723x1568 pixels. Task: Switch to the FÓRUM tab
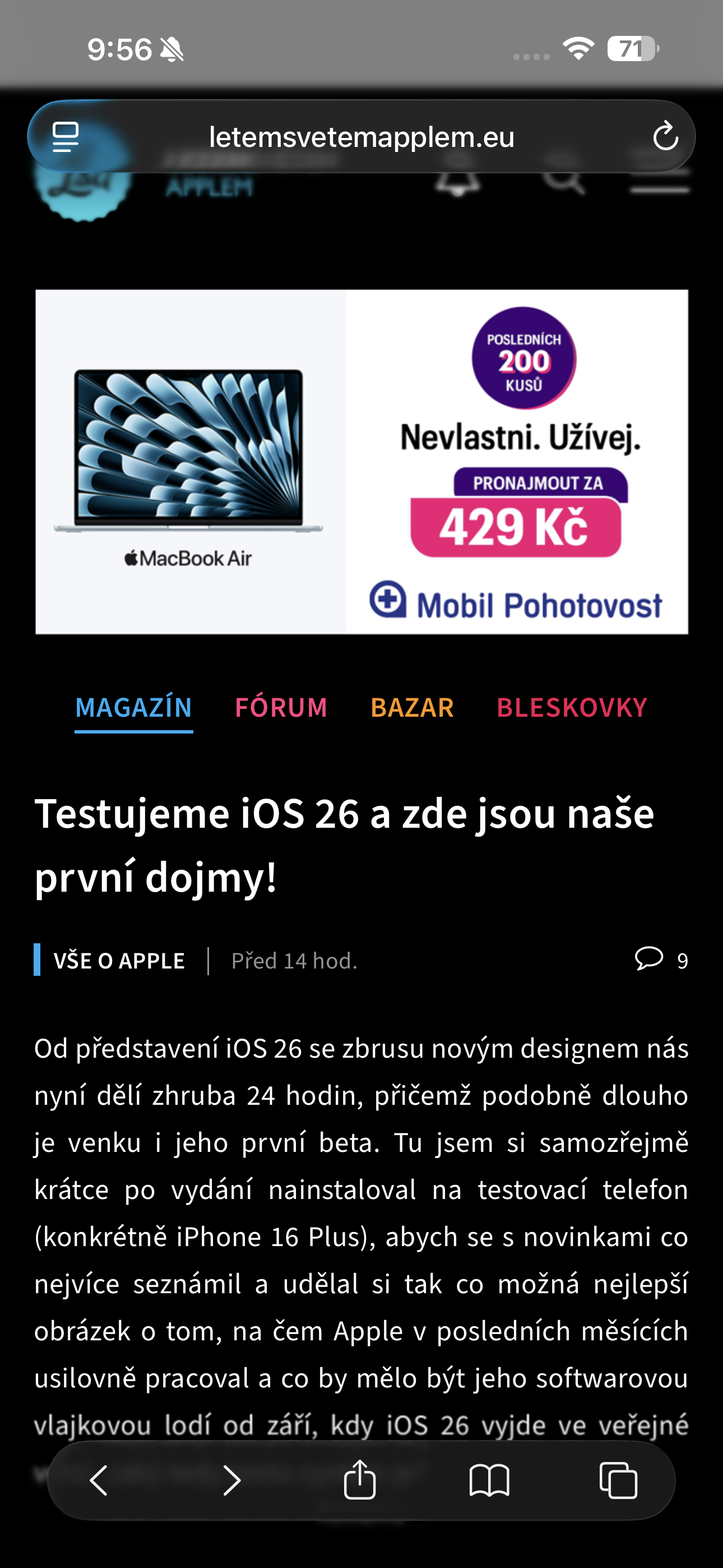tap(281, 708)
